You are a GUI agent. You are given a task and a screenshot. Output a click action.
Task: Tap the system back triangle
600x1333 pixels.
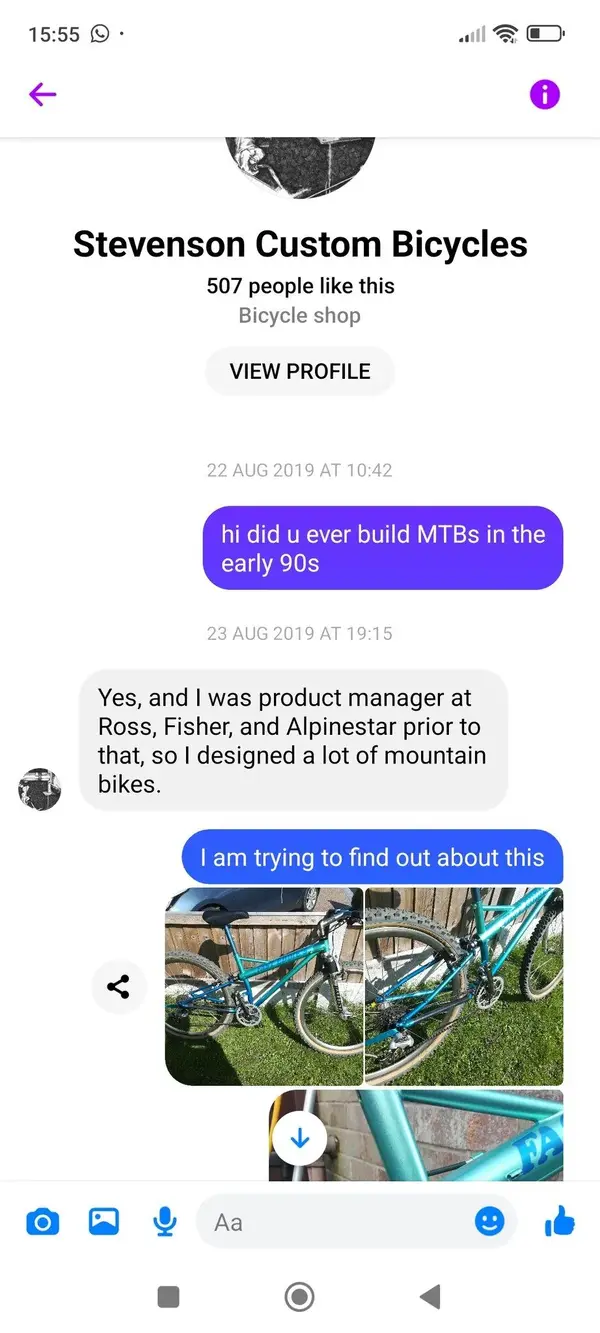430,1297
